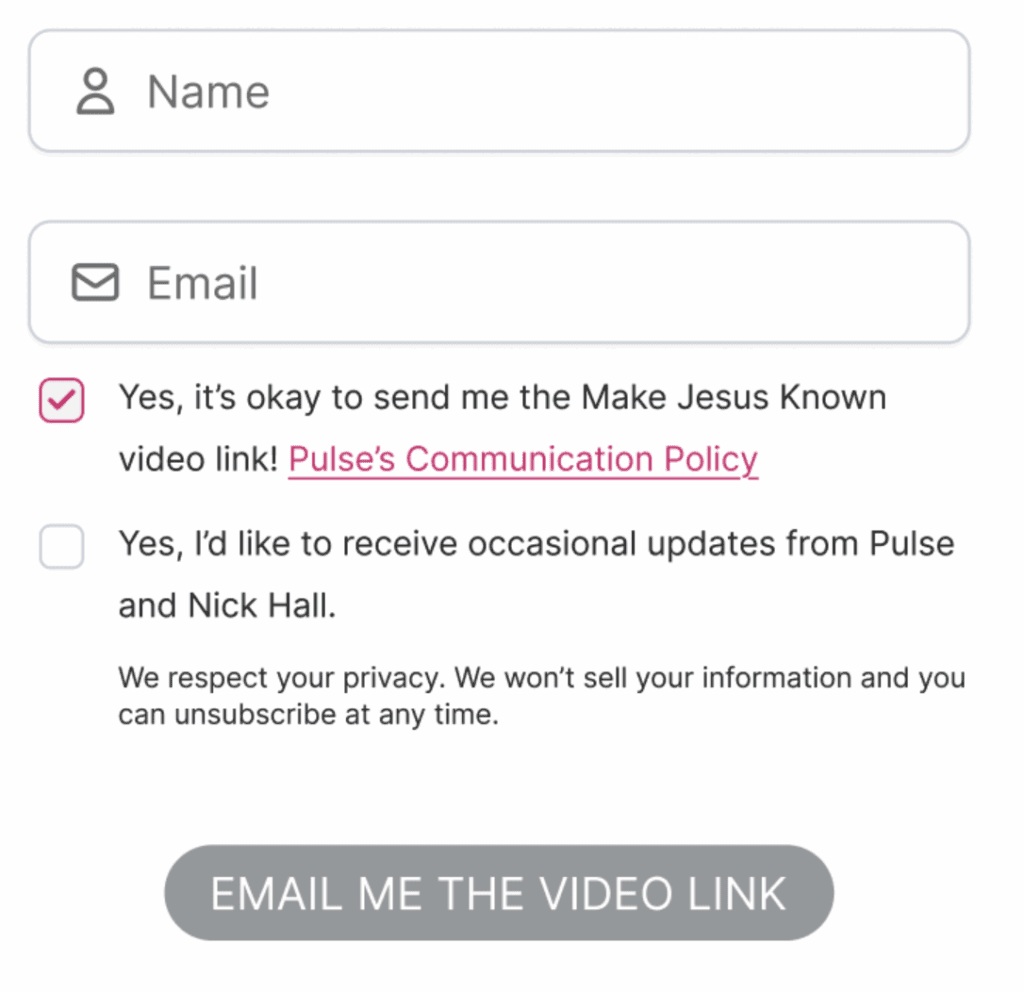Enter your address in the Email field
This screenshot has width=1024, height=992.
[500, 283]
